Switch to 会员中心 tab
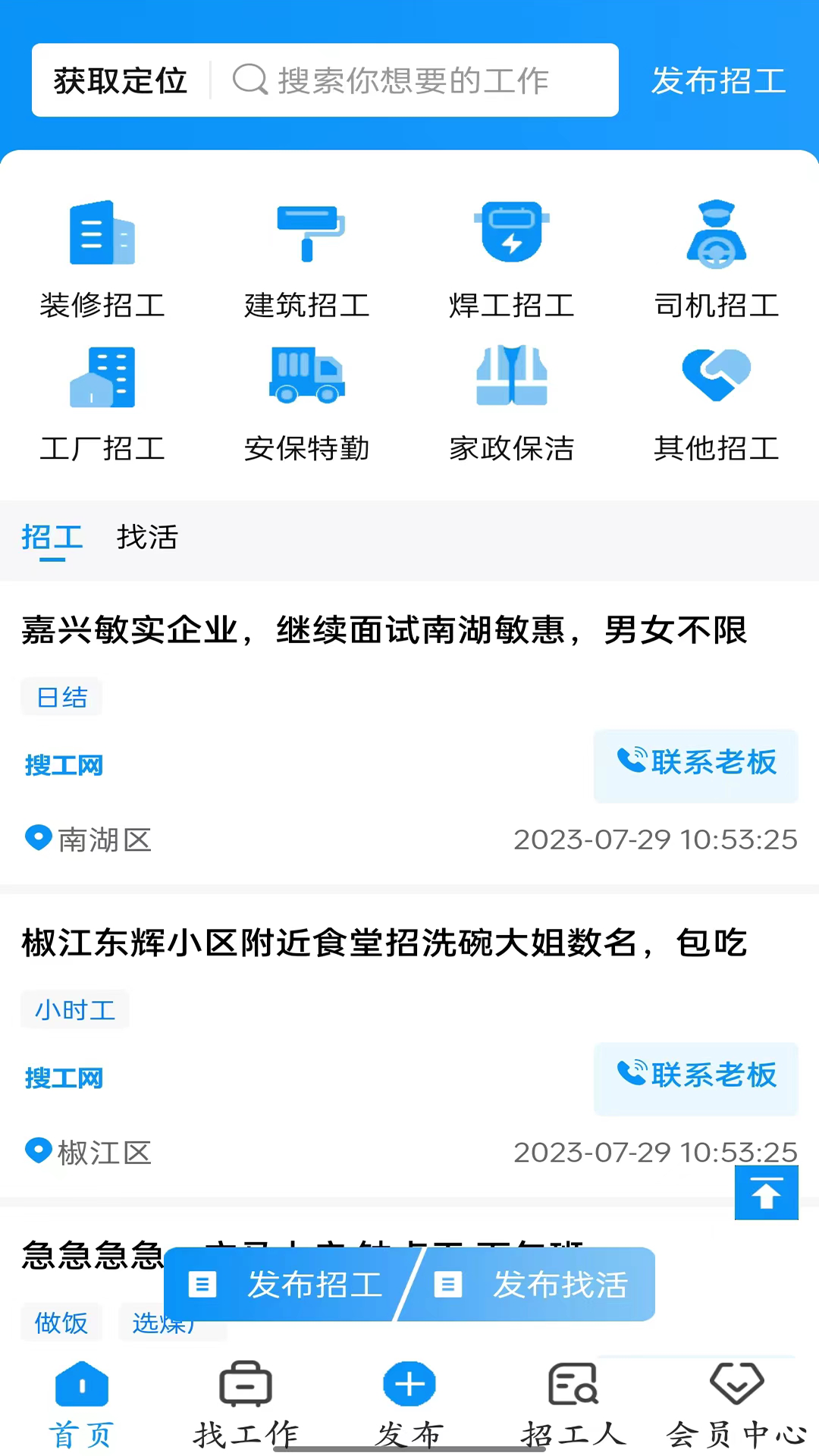The image size is (819, 1456). click(736, 1404)
